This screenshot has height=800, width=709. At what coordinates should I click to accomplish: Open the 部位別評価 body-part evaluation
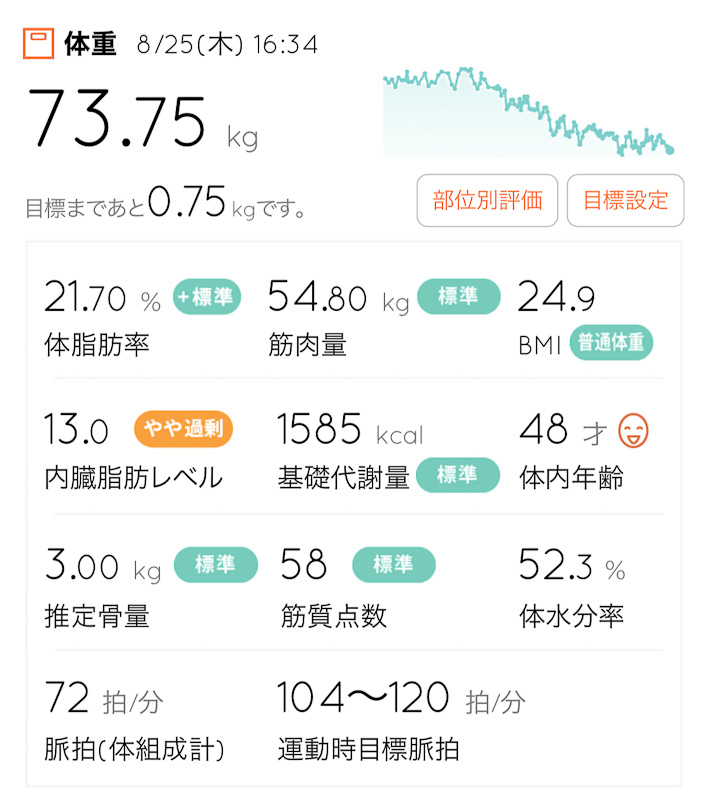coord(487,200)
